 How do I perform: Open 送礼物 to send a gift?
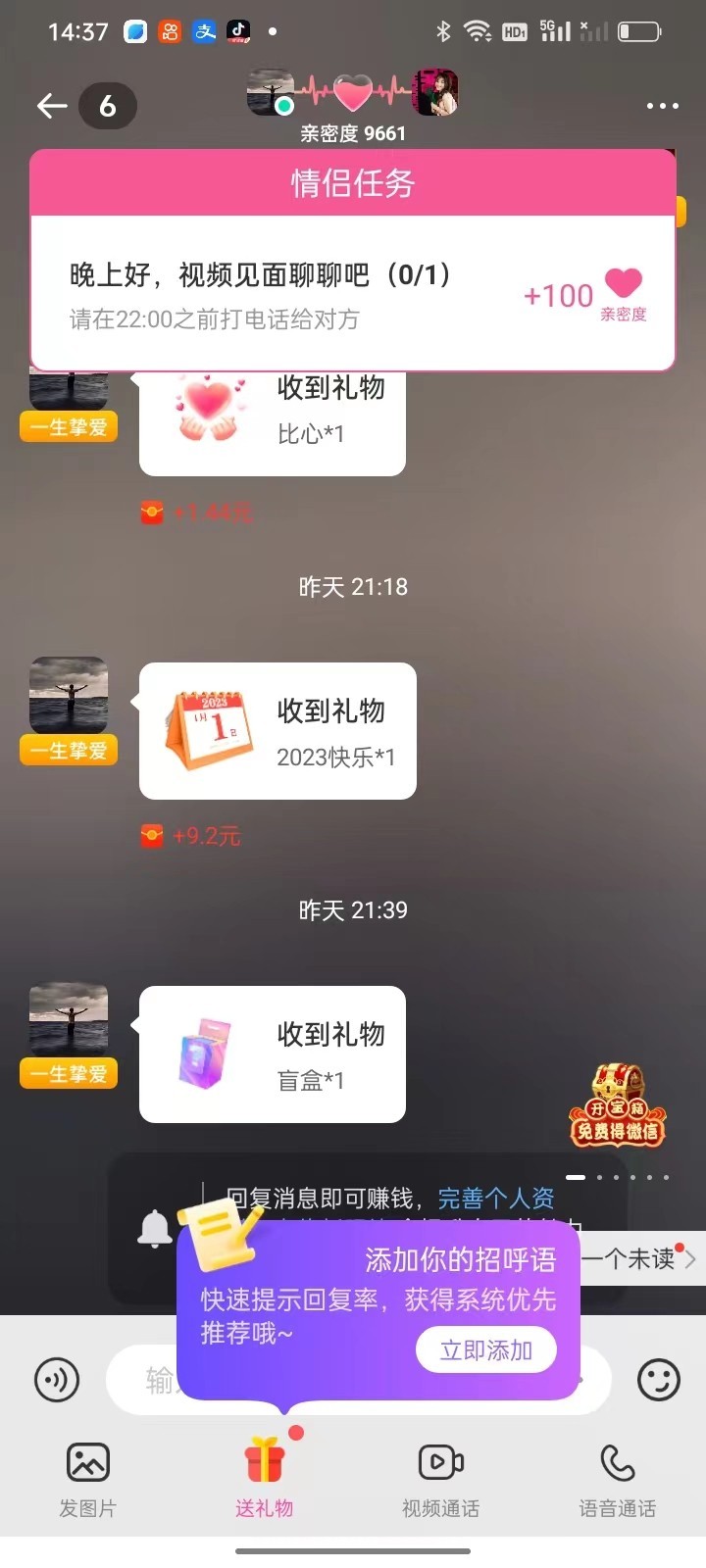(x=265, y=1478)
